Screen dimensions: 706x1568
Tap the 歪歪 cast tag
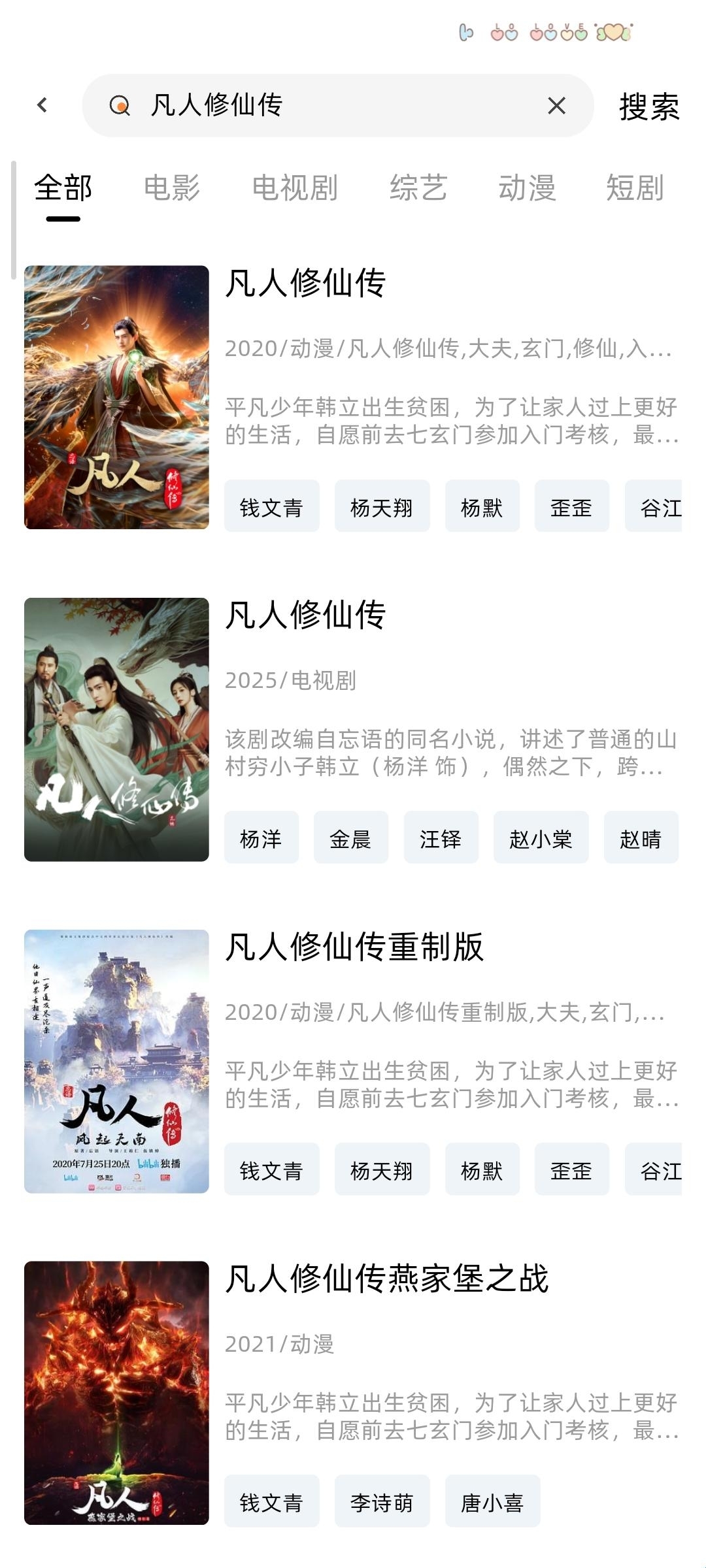click(571, 506)
